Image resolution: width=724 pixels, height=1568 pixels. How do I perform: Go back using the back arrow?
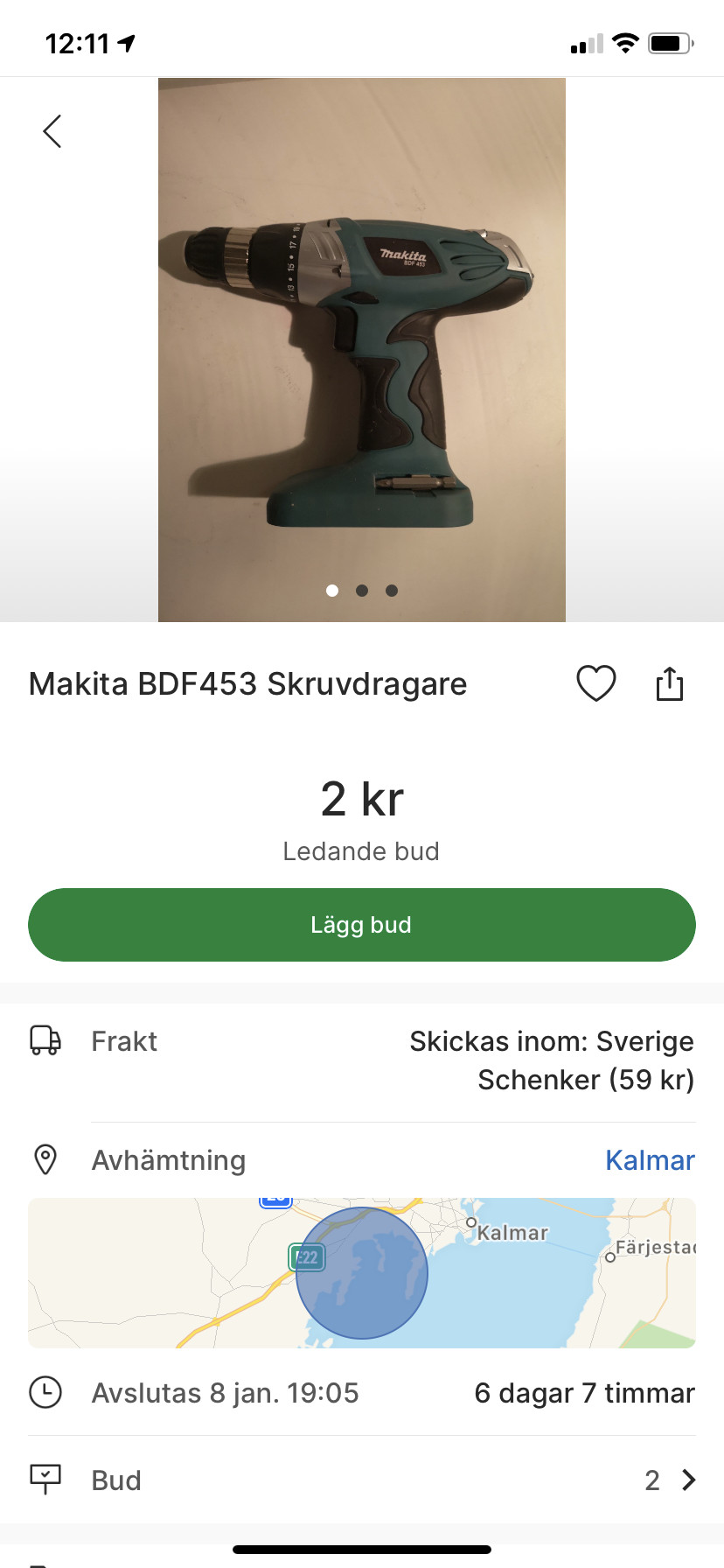52,131
